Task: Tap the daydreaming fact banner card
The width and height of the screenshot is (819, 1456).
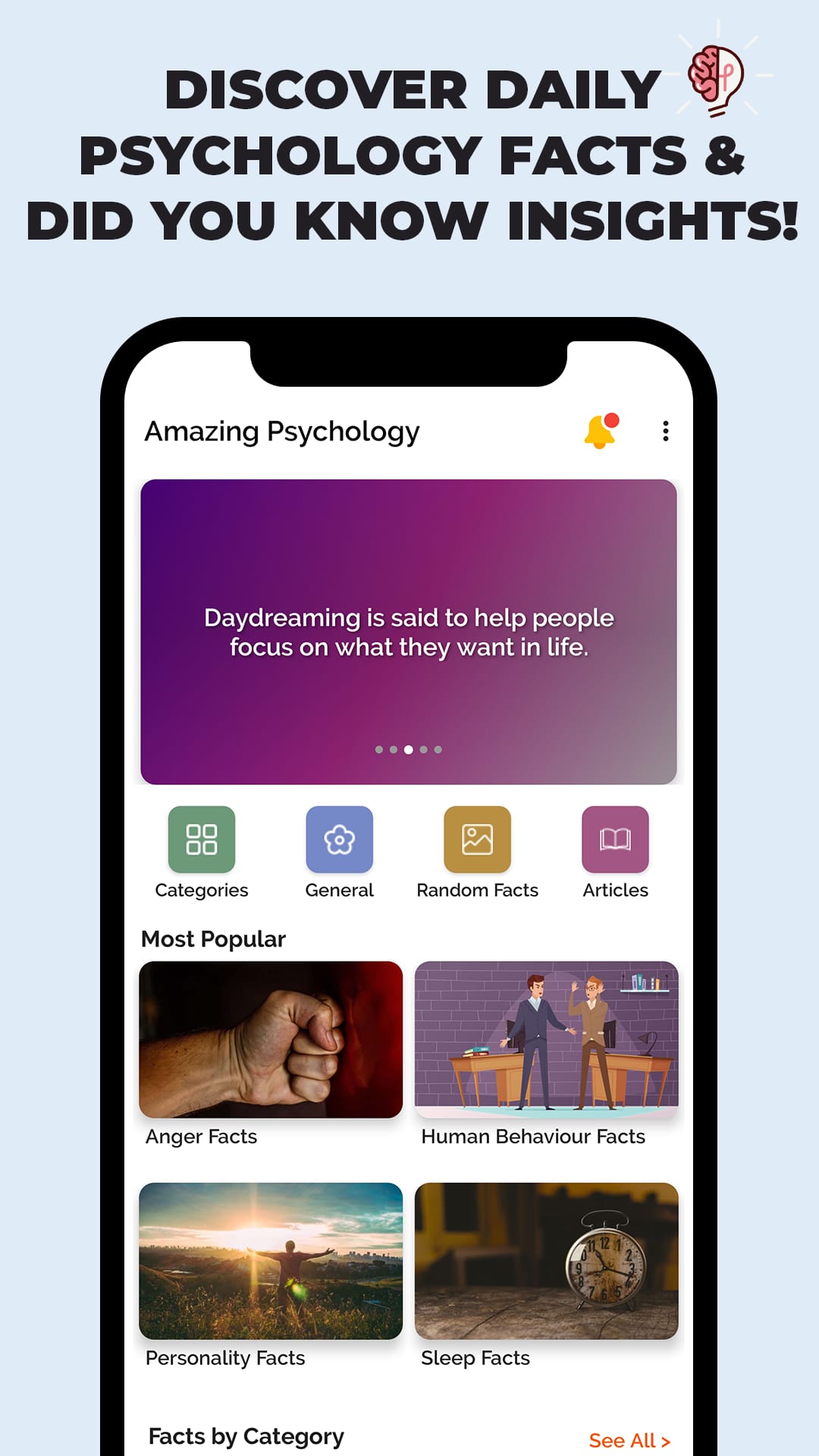Action: pos(409,631)
